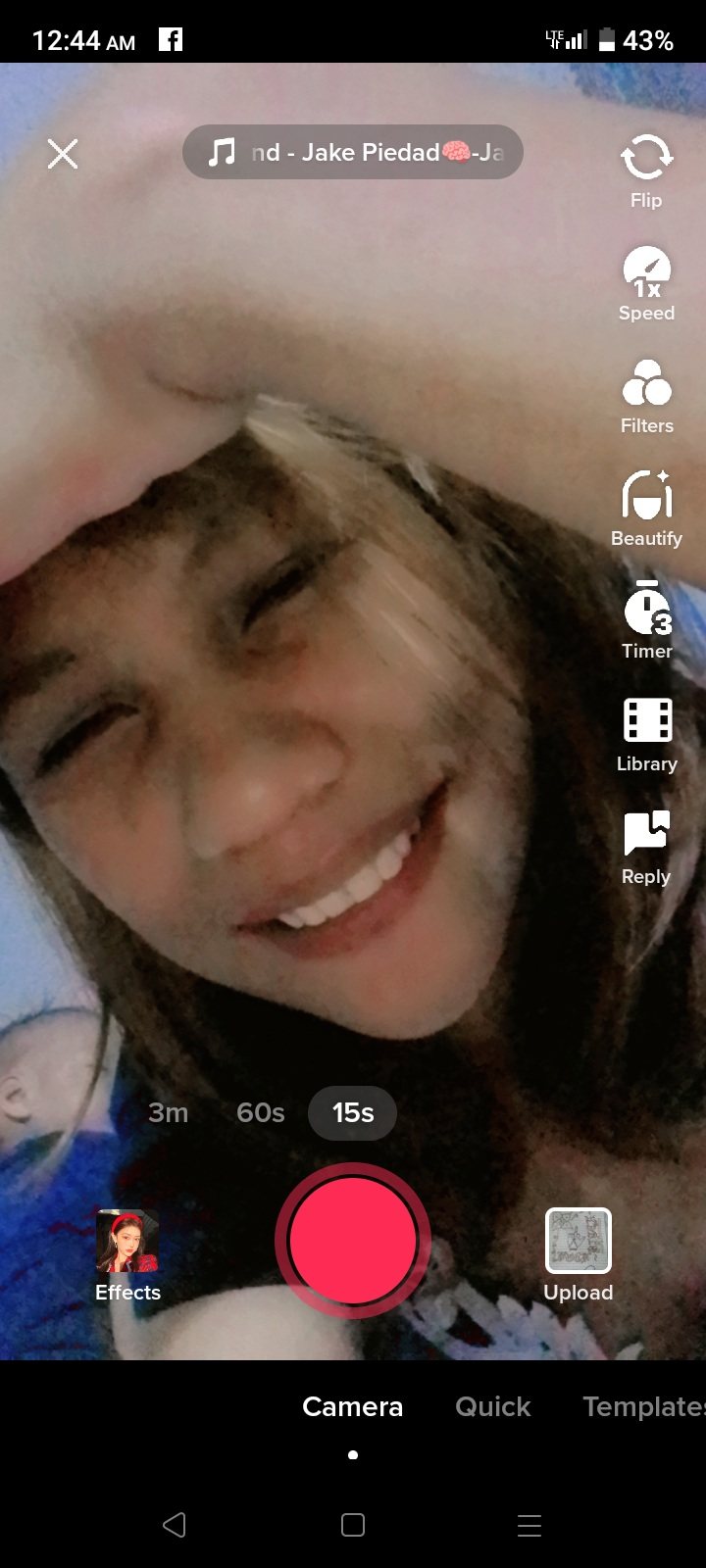Screen dimensions: 706x1568
Task: Start recording with the red button
Action: click(x=353, y=1241)
